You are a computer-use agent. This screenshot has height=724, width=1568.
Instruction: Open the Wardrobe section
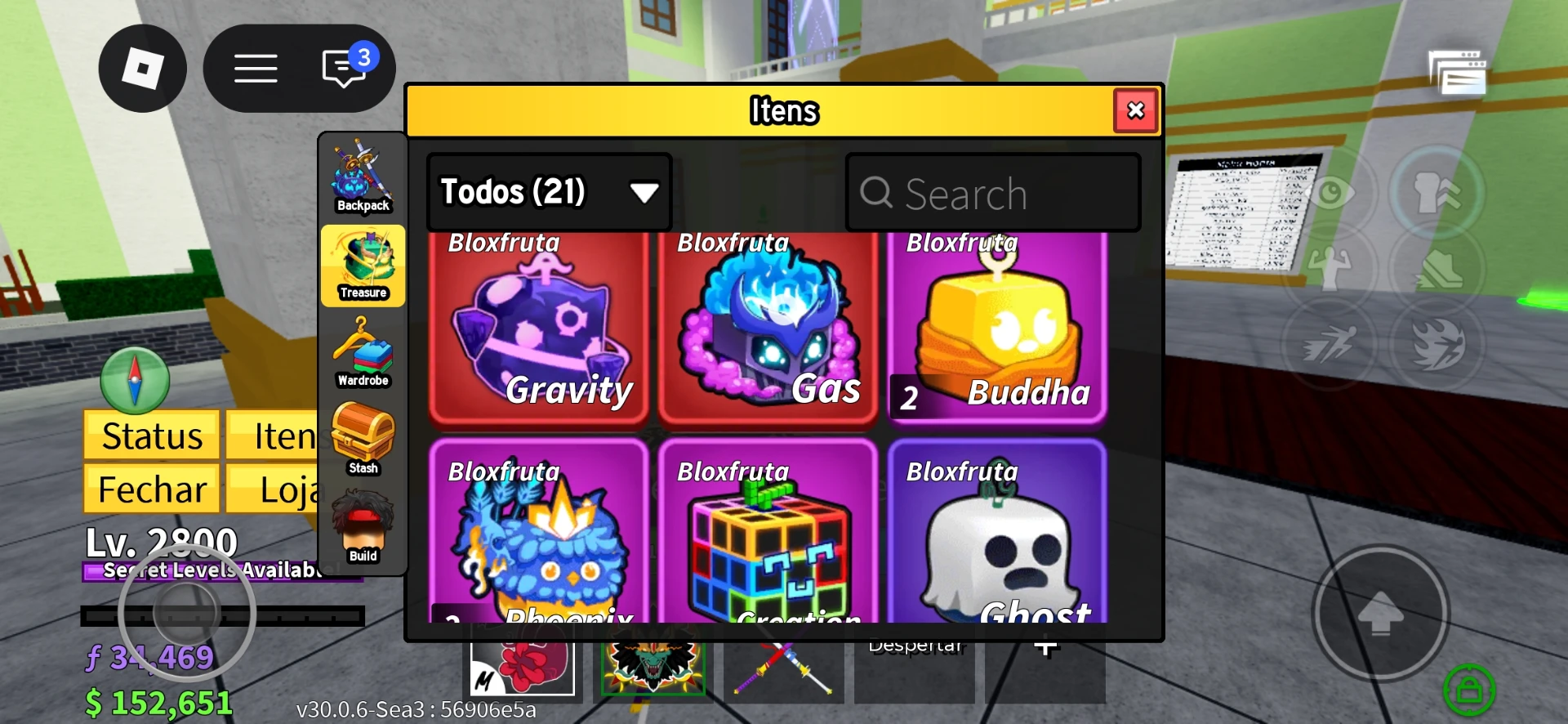pos(363,352)
